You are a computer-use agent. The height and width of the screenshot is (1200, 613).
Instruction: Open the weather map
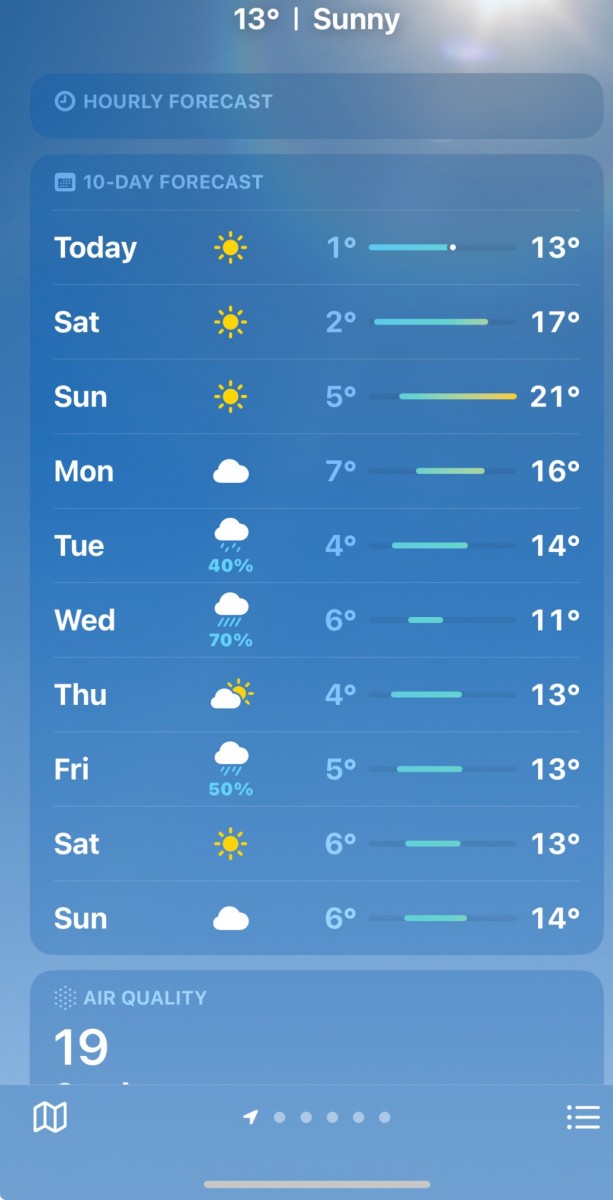pyautogui.click(x=50, y=1117)
